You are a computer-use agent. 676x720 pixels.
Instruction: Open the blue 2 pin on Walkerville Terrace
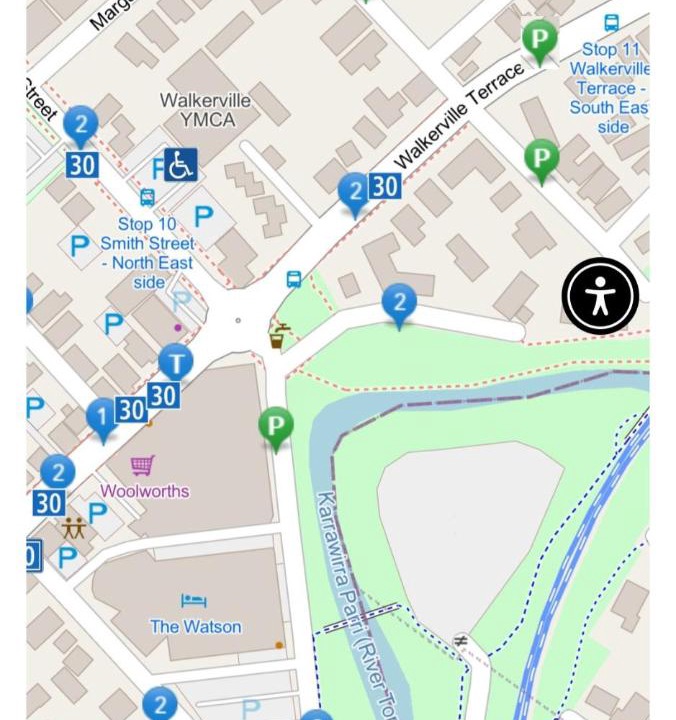(354, 192)
